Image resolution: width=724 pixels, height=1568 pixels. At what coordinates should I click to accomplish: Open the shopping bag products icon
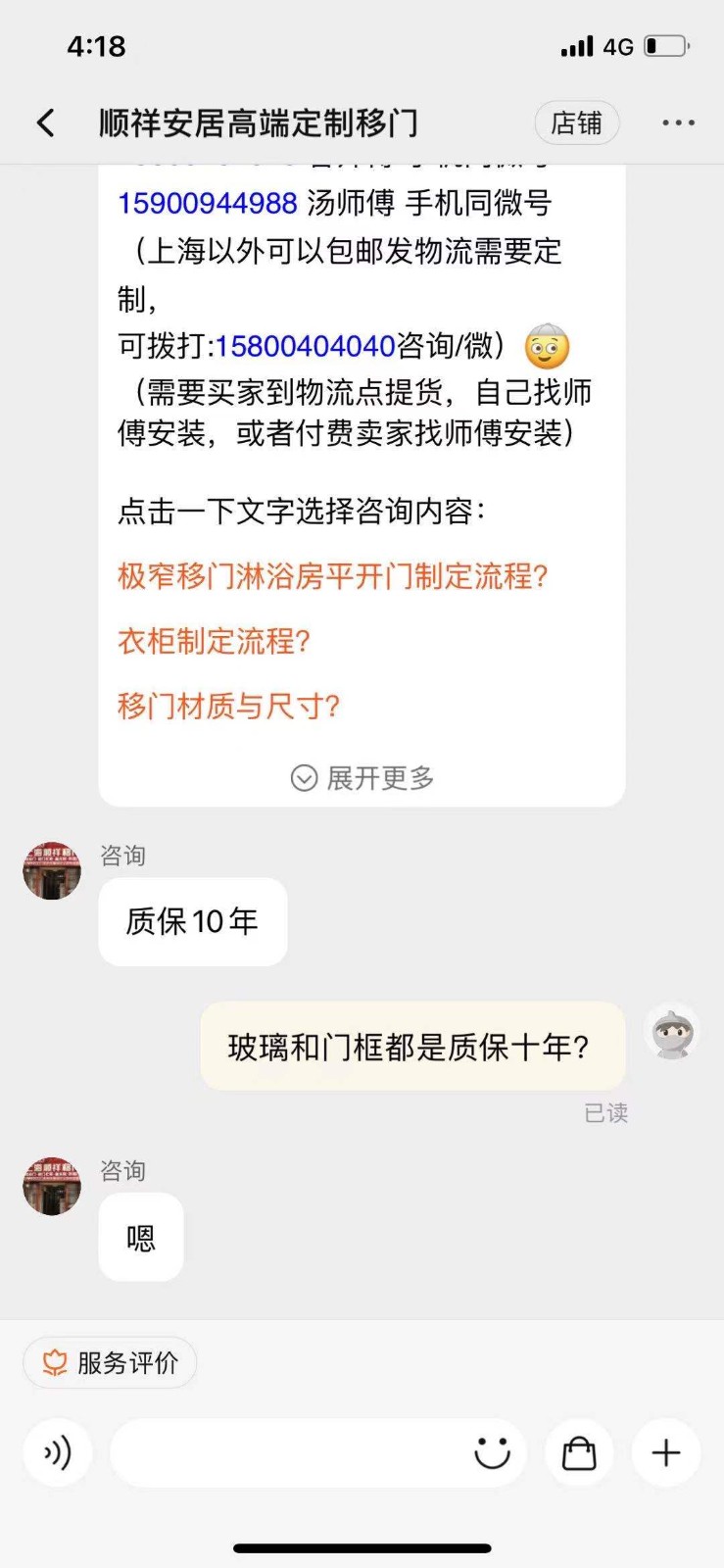[578, 1452]
